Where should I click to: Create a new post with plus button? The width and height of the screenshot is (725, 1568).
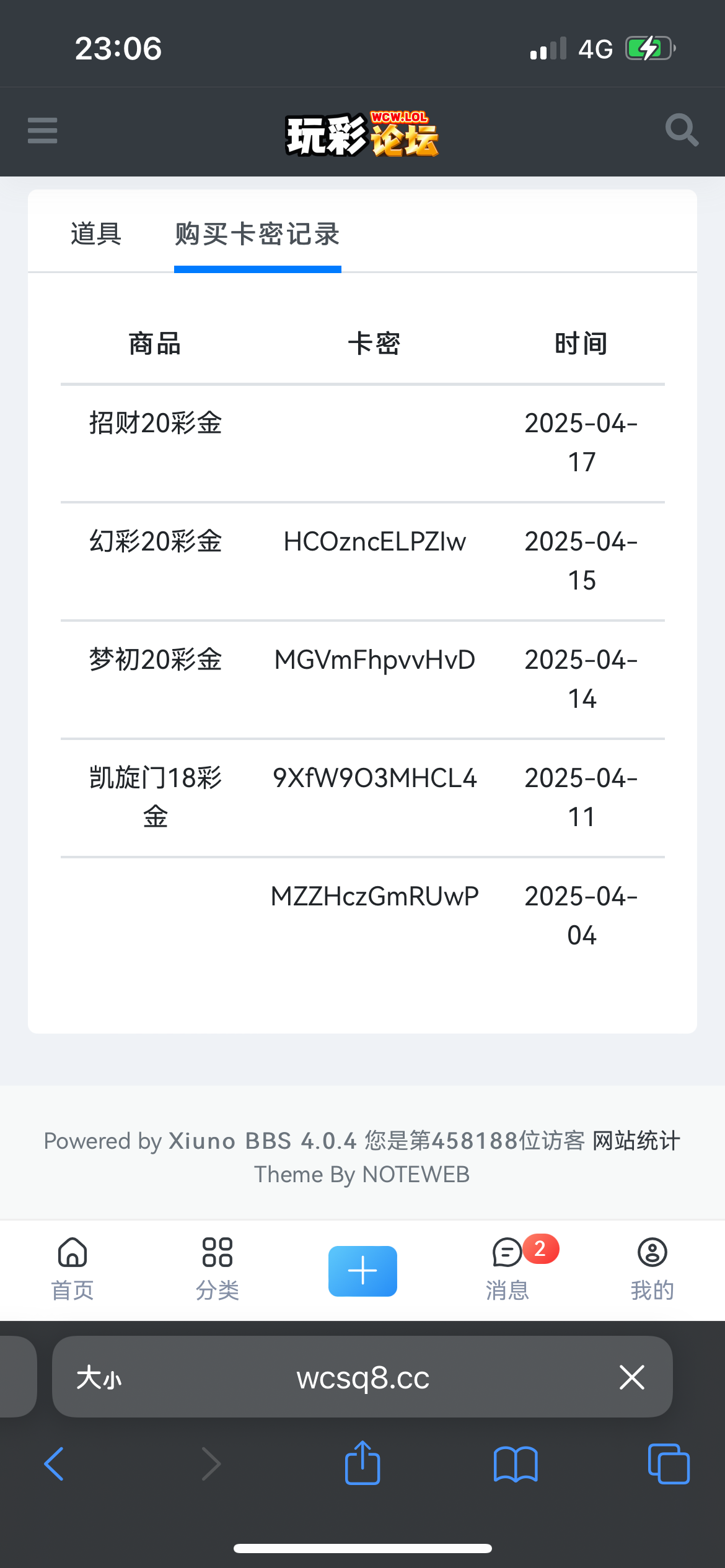pyautogui.click(x=362, y=1271)
